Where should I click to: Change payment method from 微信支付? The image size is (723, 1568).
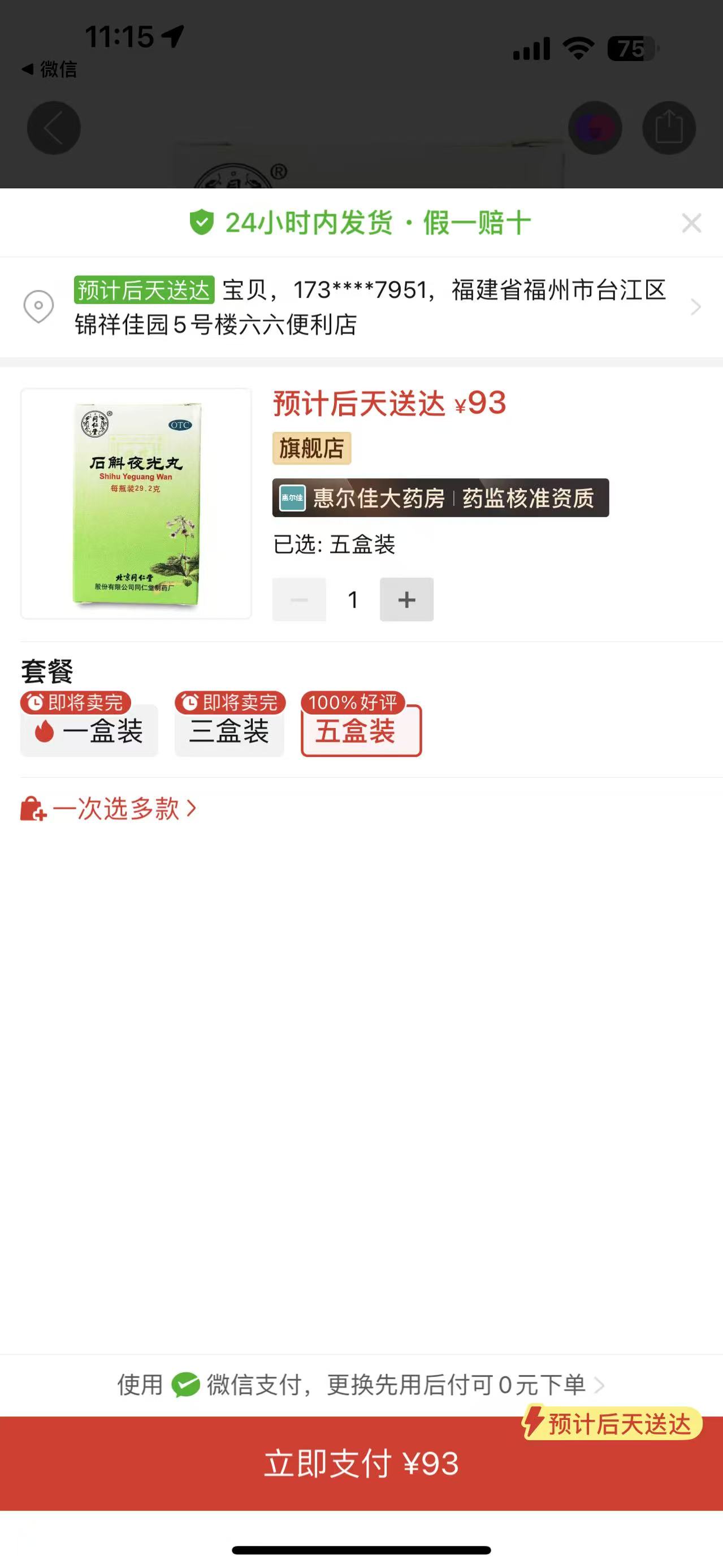[362, 1385]
